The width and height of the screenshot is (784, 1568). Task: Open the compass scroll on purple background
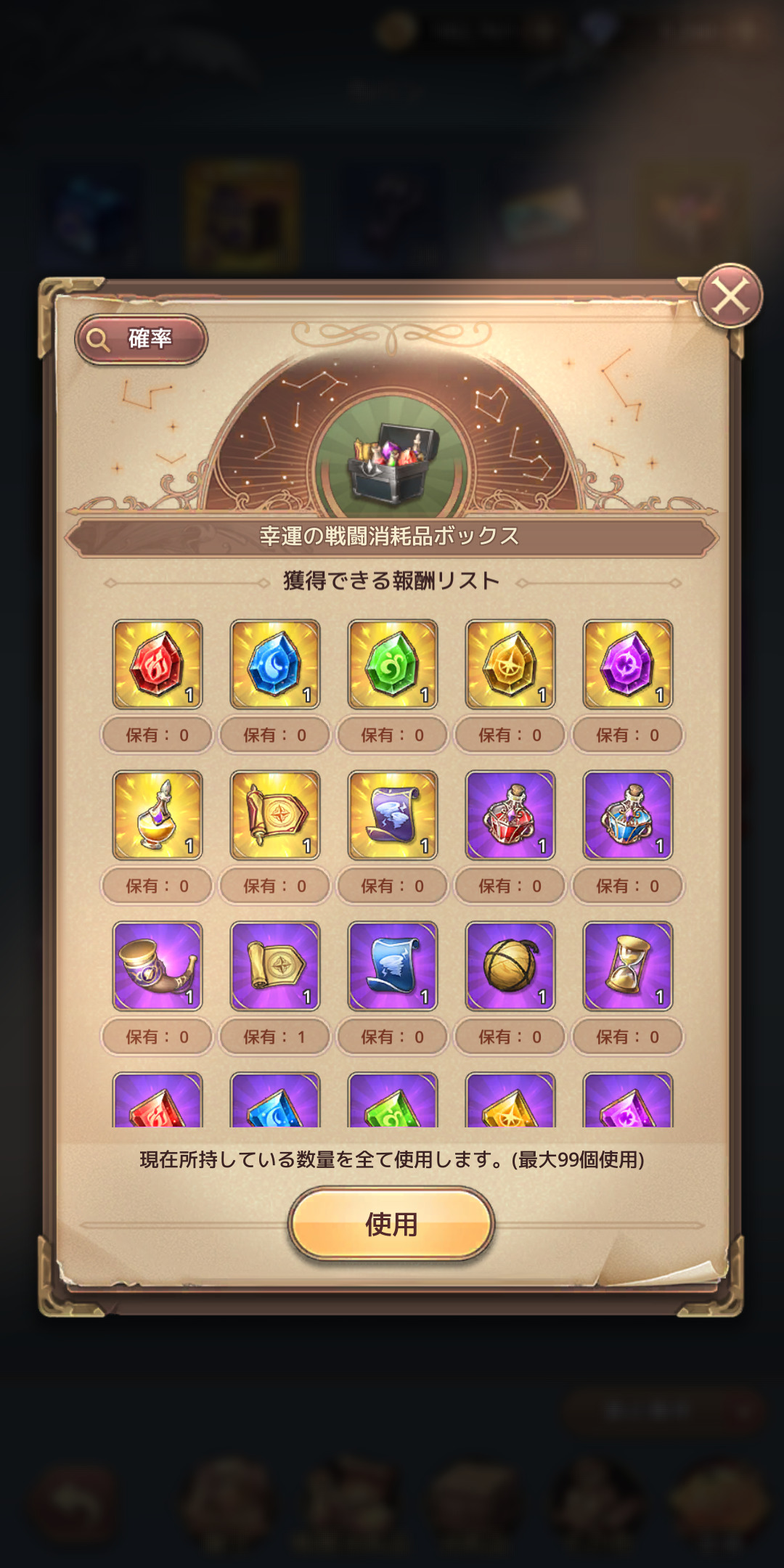point(275,966)
